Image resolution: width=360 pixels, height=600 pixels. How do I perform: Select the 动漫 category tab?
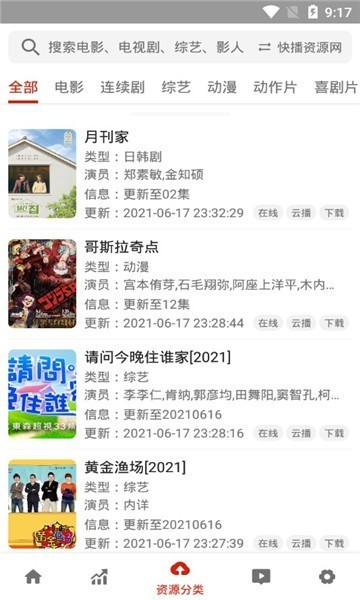pos(222,87)
